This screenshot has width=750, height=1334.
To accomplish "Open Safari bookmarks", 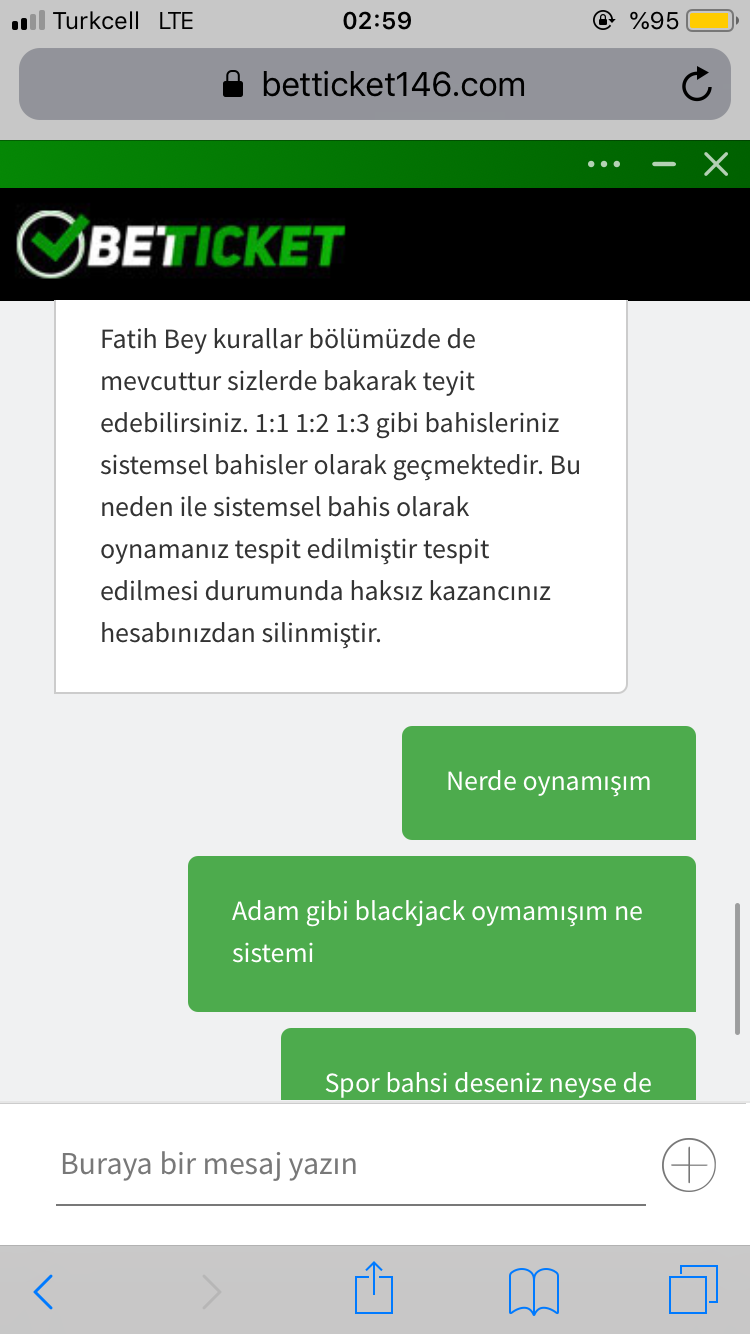I will tap(534, 1291).
